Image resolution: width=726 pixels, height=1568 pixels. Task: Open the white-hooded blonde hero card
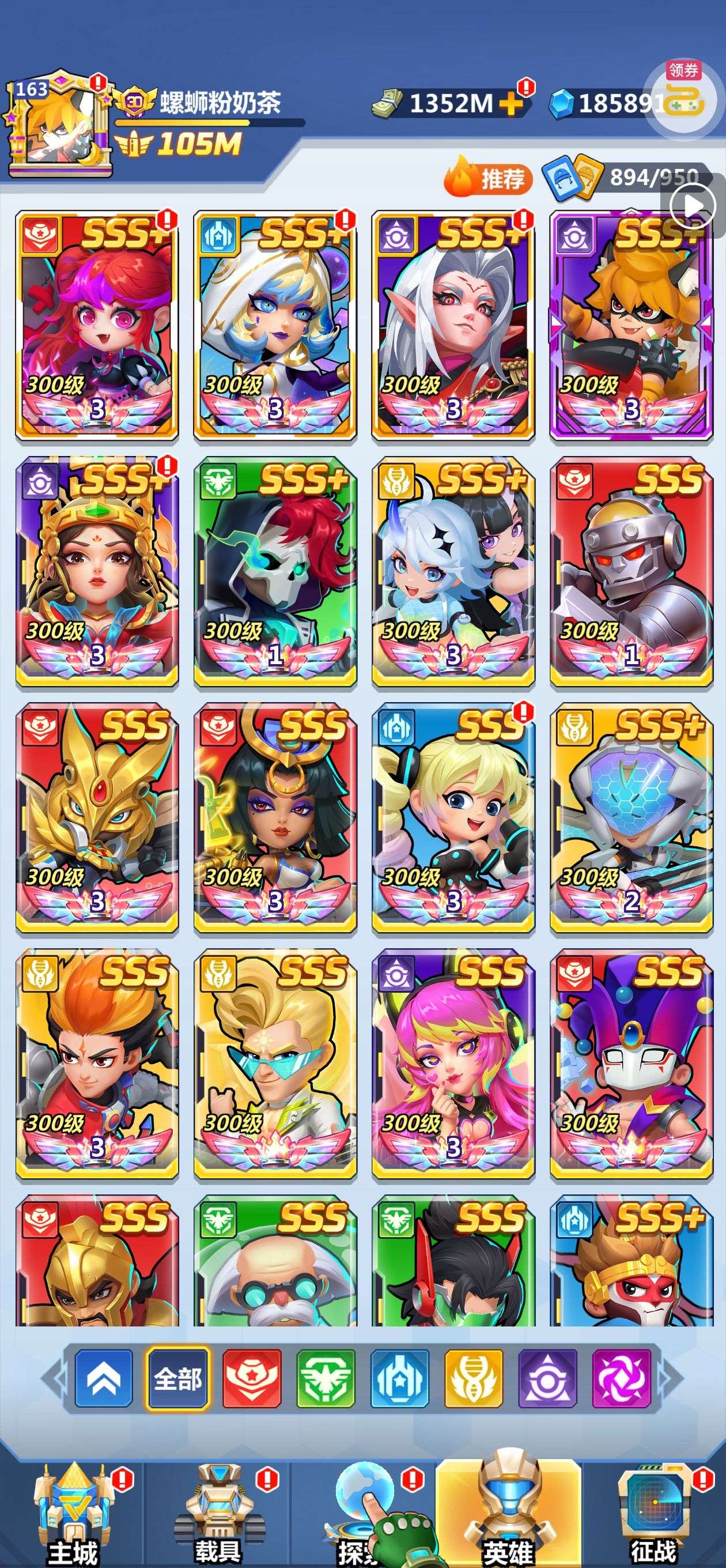click(x=275, y=326)
